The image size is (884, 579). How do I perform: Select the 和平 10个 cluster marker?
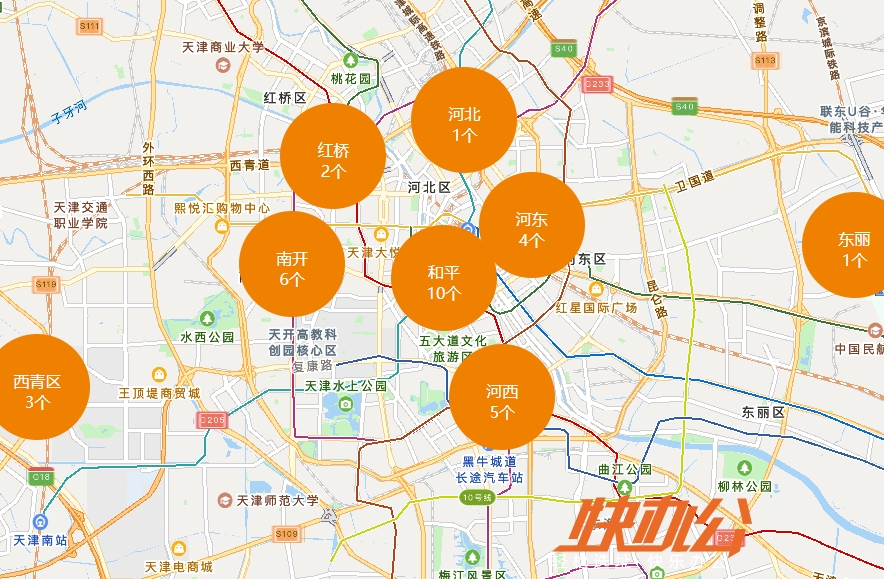[443, 281]
